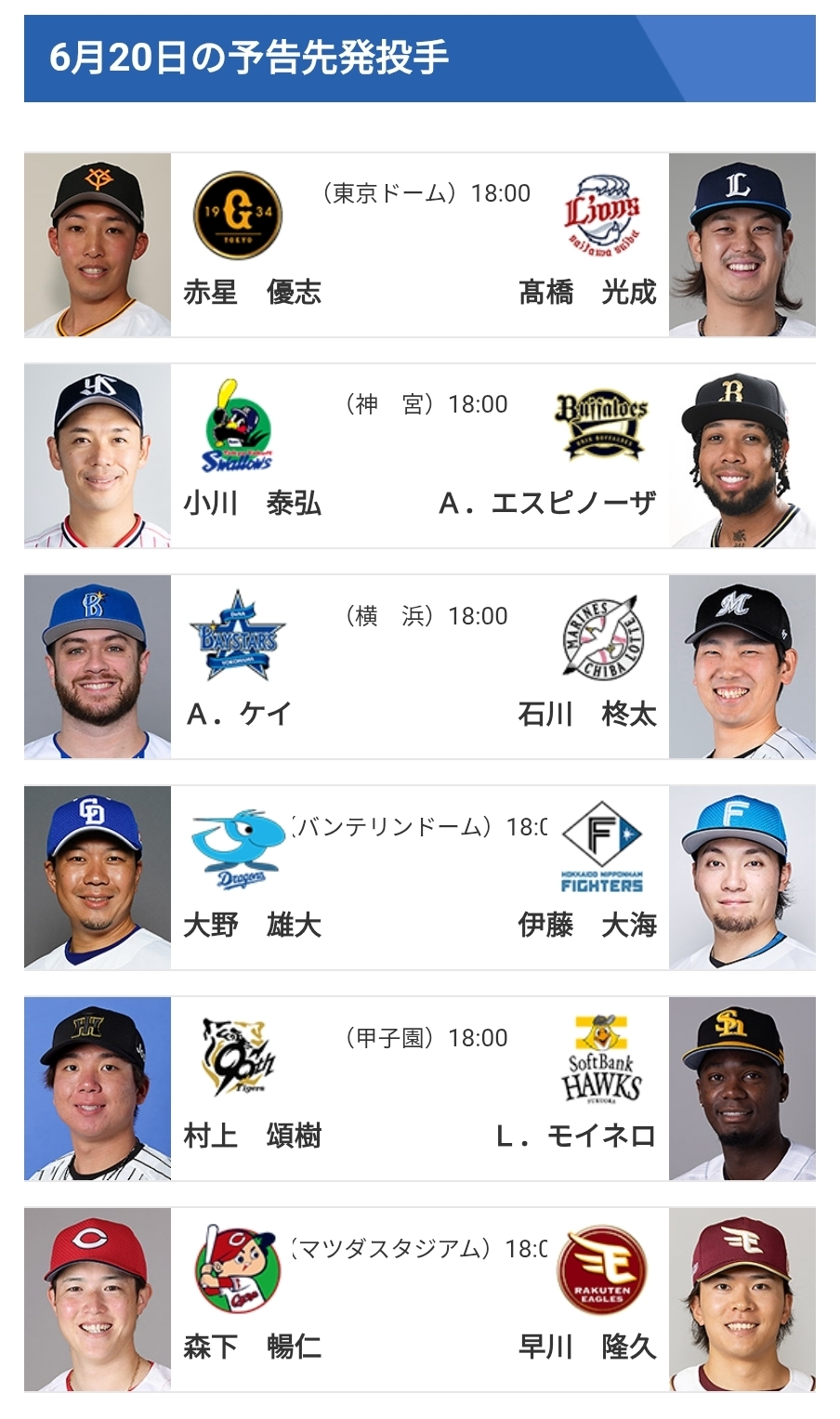Tap the A. ケイ pitcher link
This screenshot has width=840, height=1419.
[x=240, y=715]
